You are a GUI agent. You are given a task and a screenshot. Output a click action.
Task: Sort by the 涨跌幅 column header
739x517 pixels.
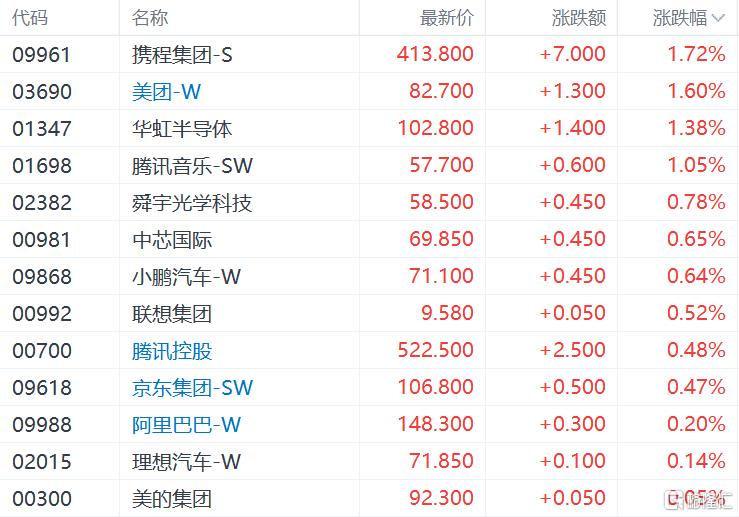click(688, 18)
